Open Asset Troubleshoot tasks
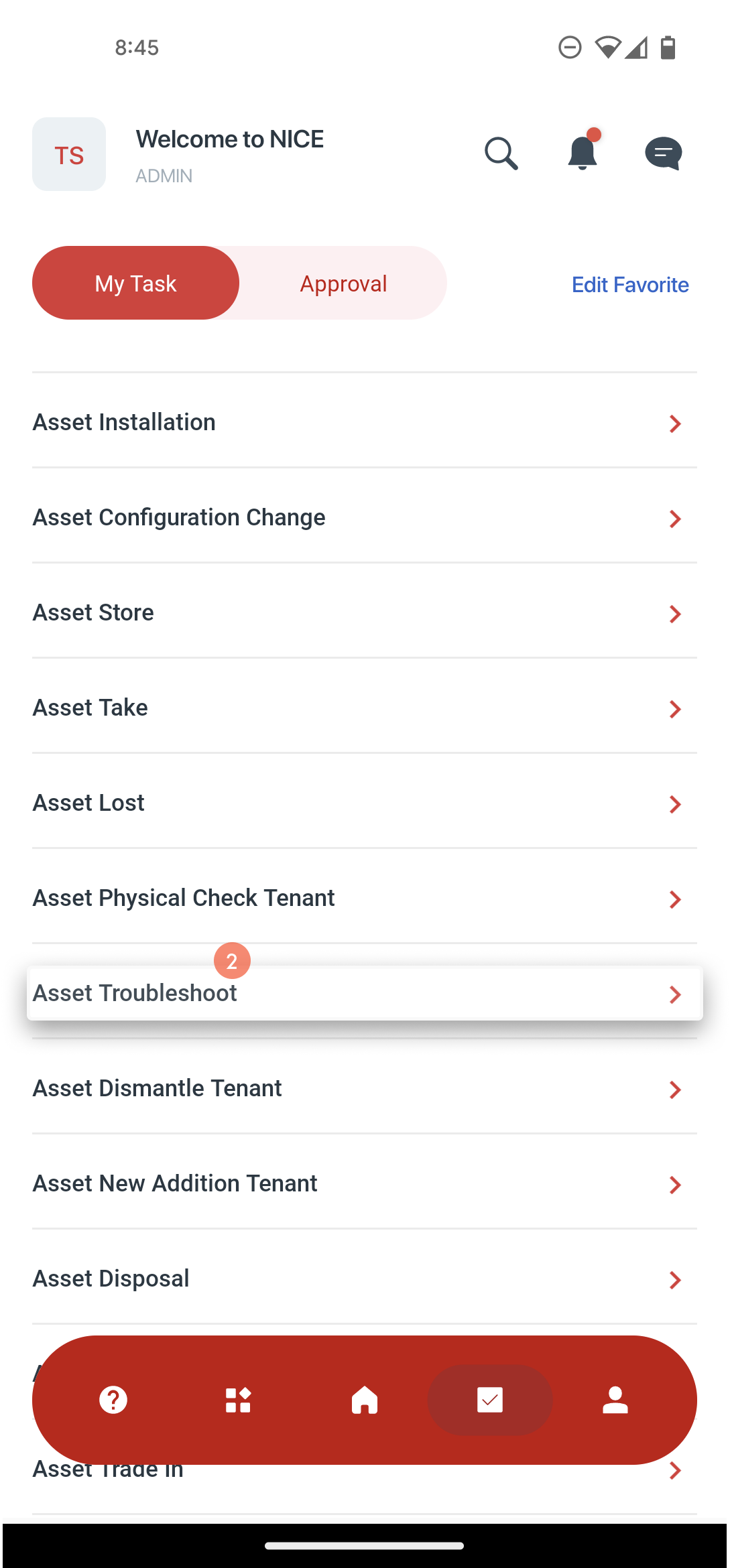Image resolution: width=730 pixels, height=1568 pixels. coord(365,993)
